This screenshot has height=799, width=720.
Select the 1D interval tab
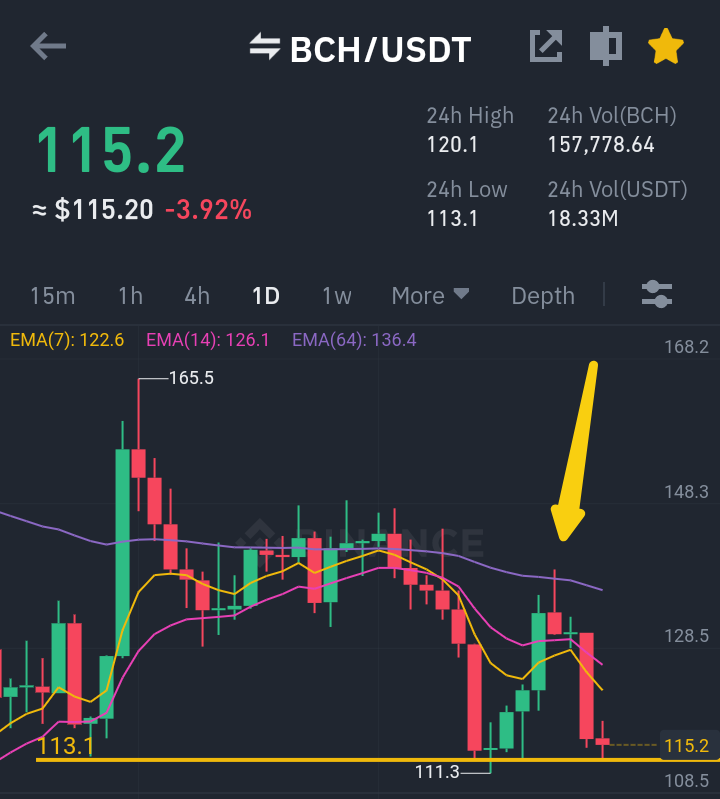coord(266,296)
